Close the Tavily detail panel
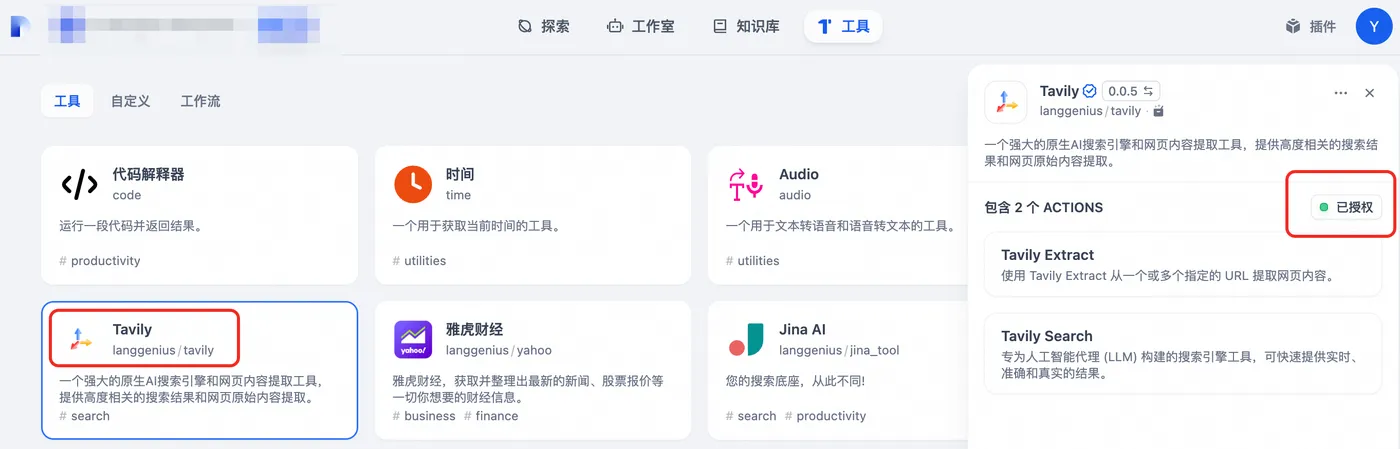This screenshot has width=1400, height=449. pyautogui.click(x=1370, y=93)
